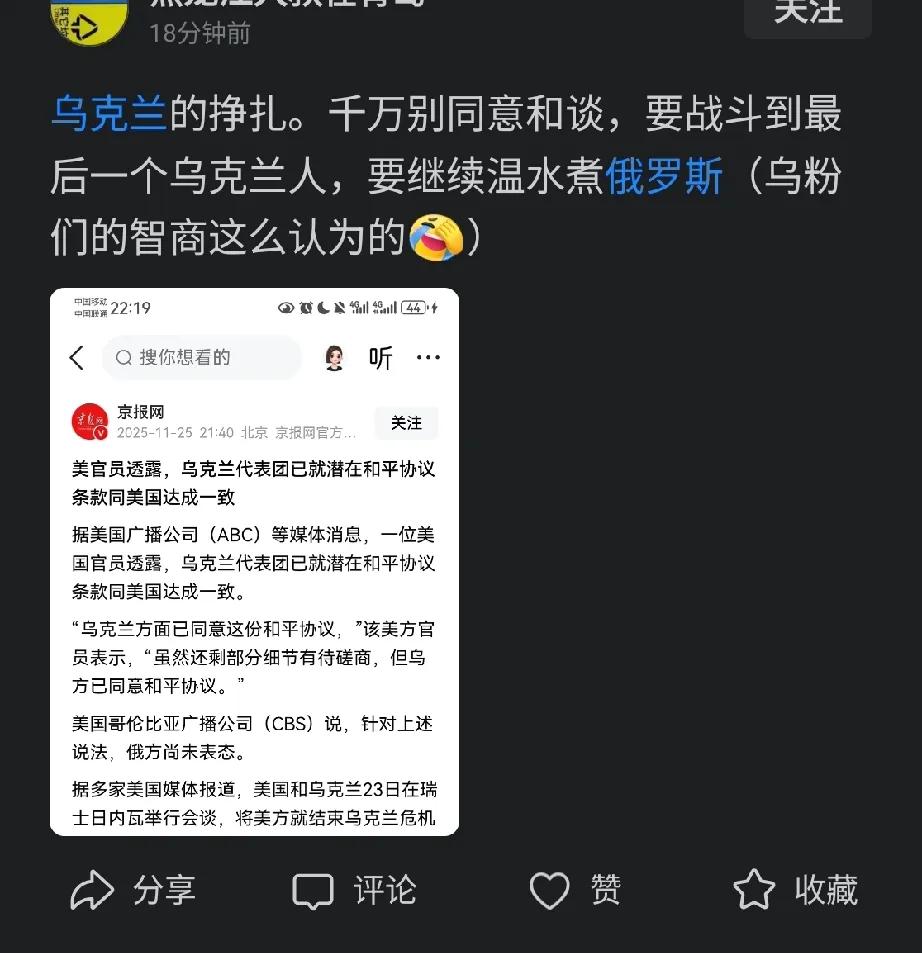Click the 18分钟前 timestamp
Screen dimensions: 922x953
point(201,32)
